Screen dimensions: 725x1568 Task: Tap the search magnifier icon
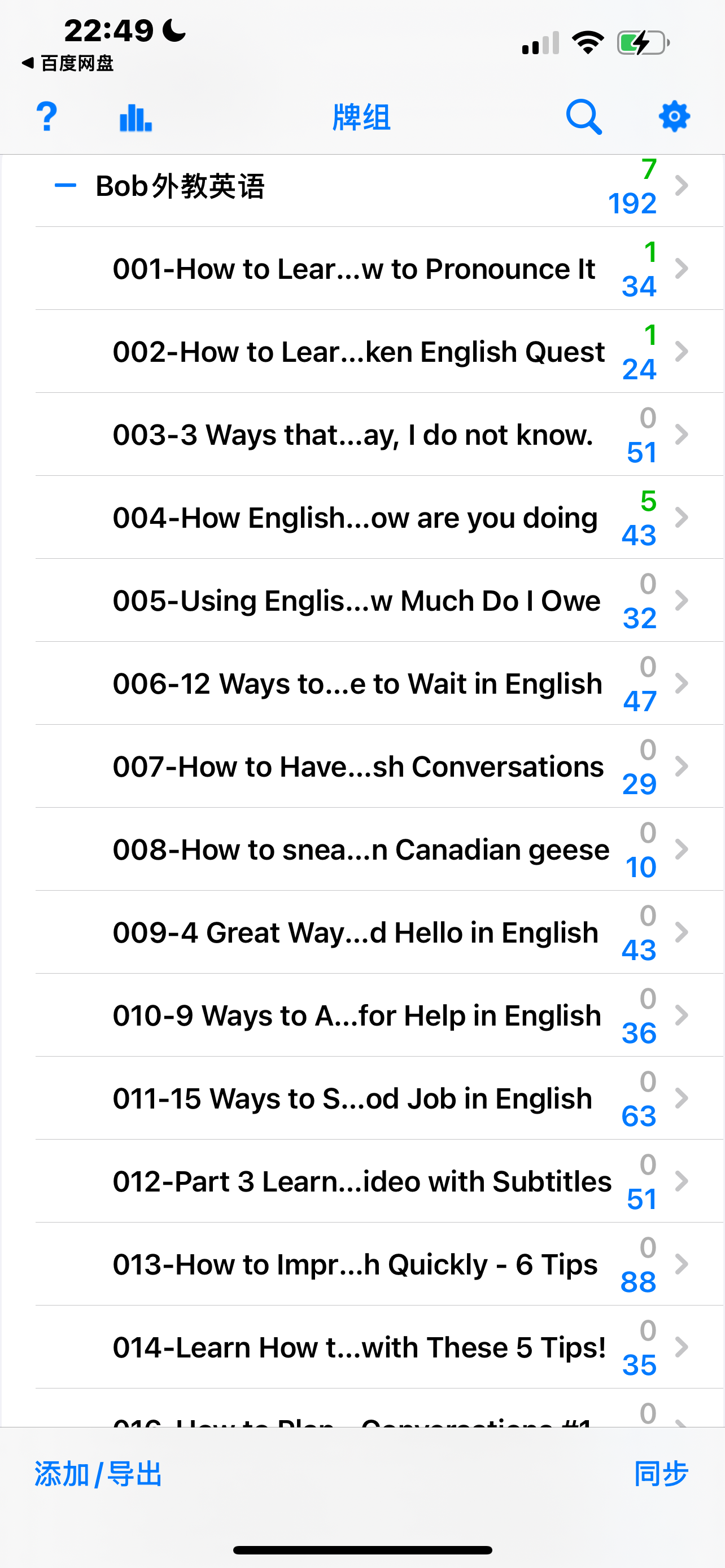583,116
